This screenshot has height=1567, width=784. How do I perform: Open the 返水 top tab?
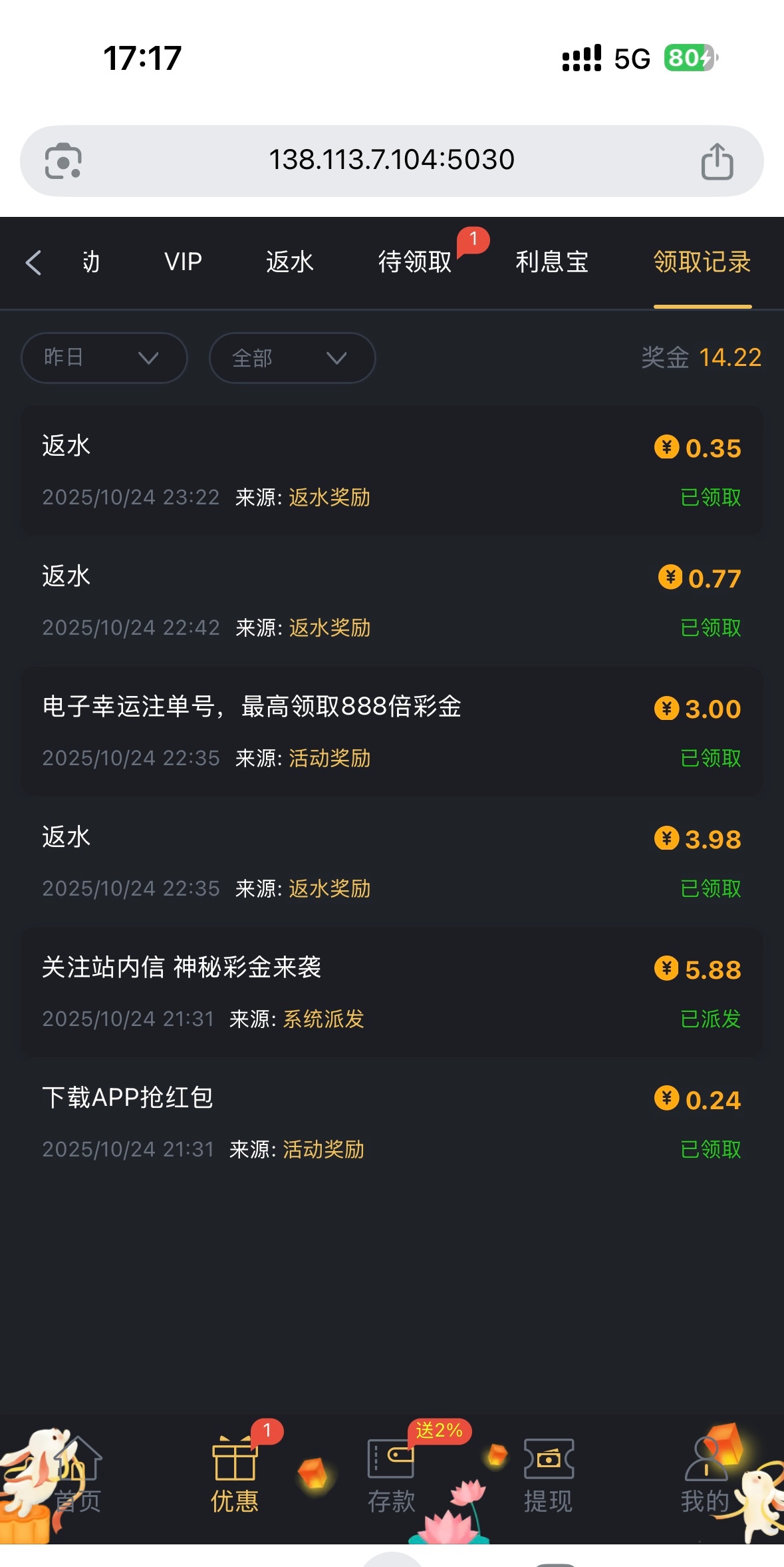tap(289, 262)
